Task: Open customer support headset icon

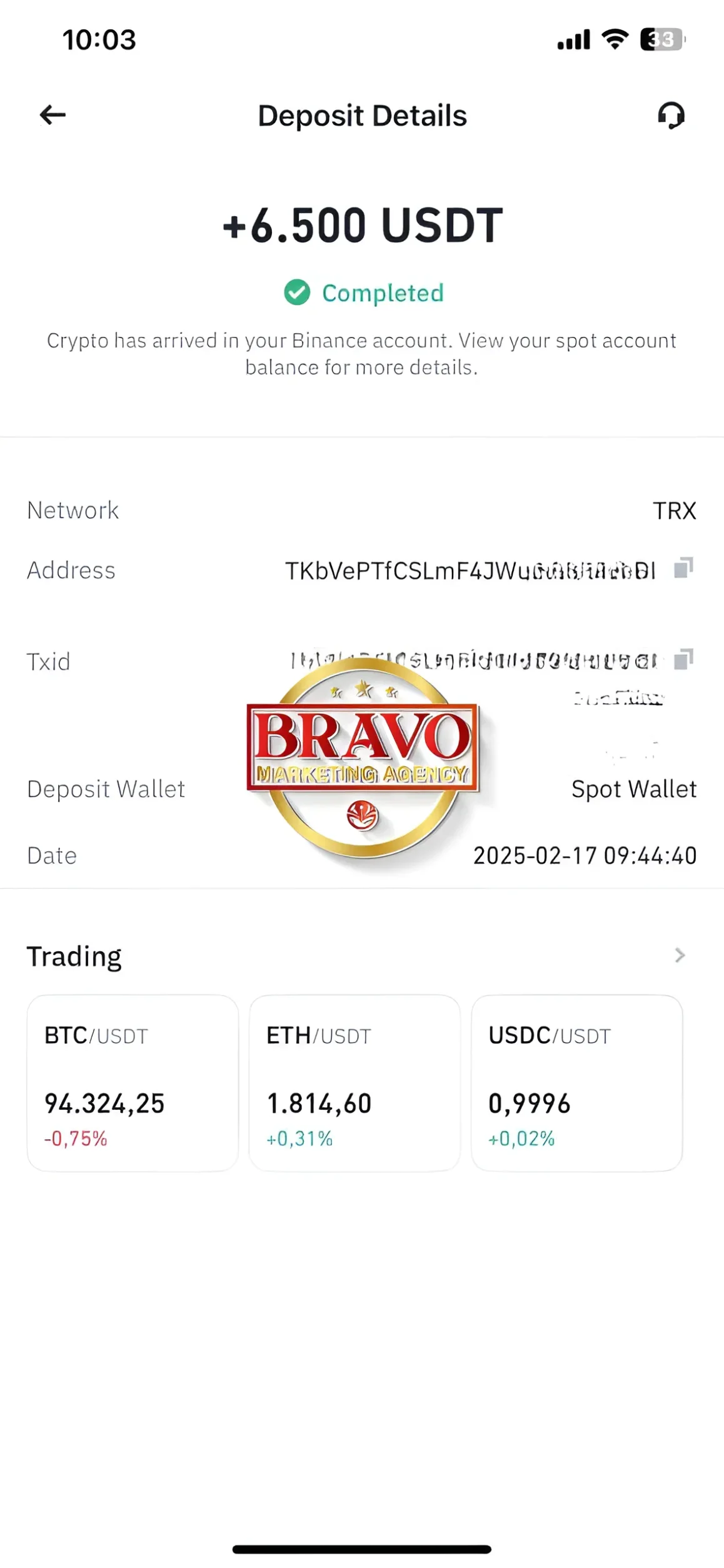Action: pyautogui.click(x=671, y=116)
